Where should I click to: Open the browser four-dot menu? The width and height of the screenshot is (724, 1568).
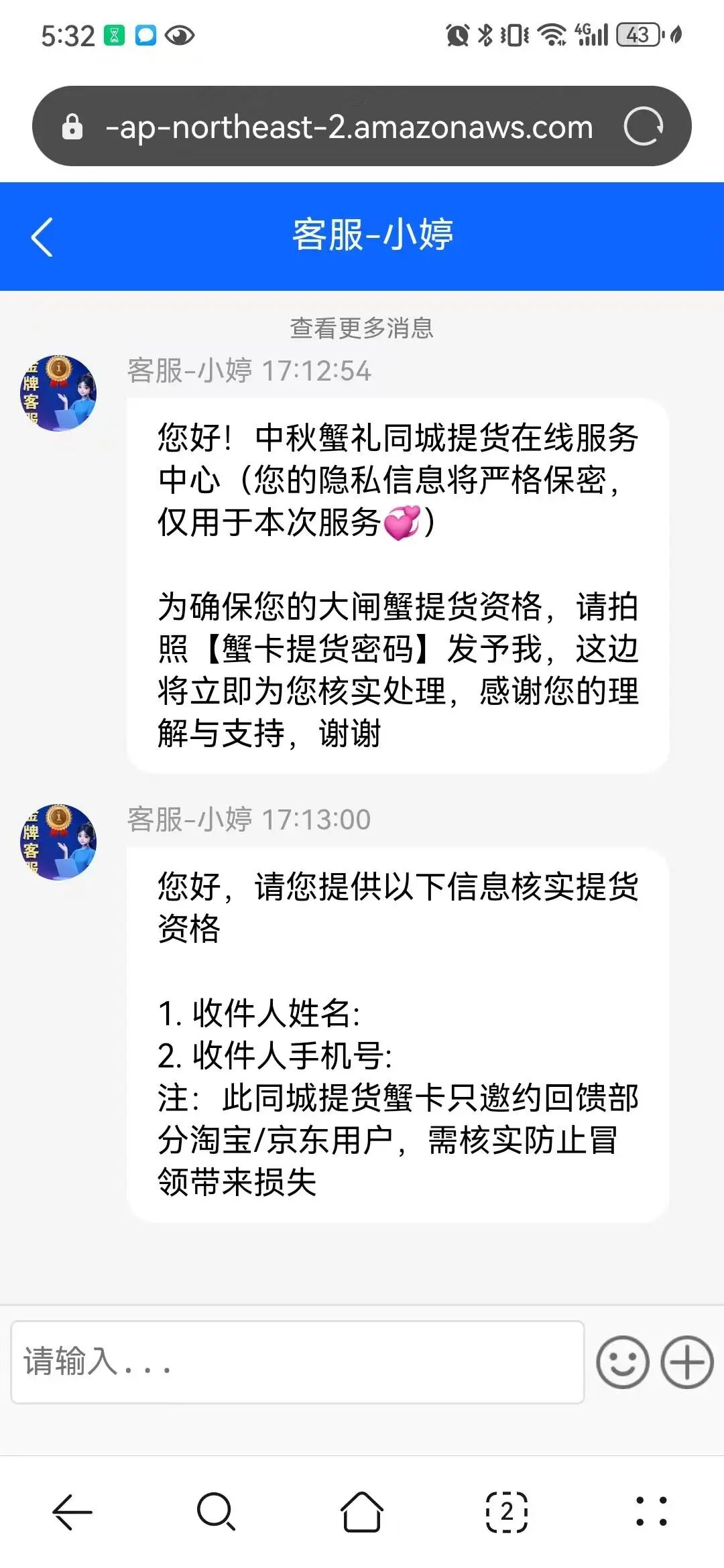coord(651,1512)
